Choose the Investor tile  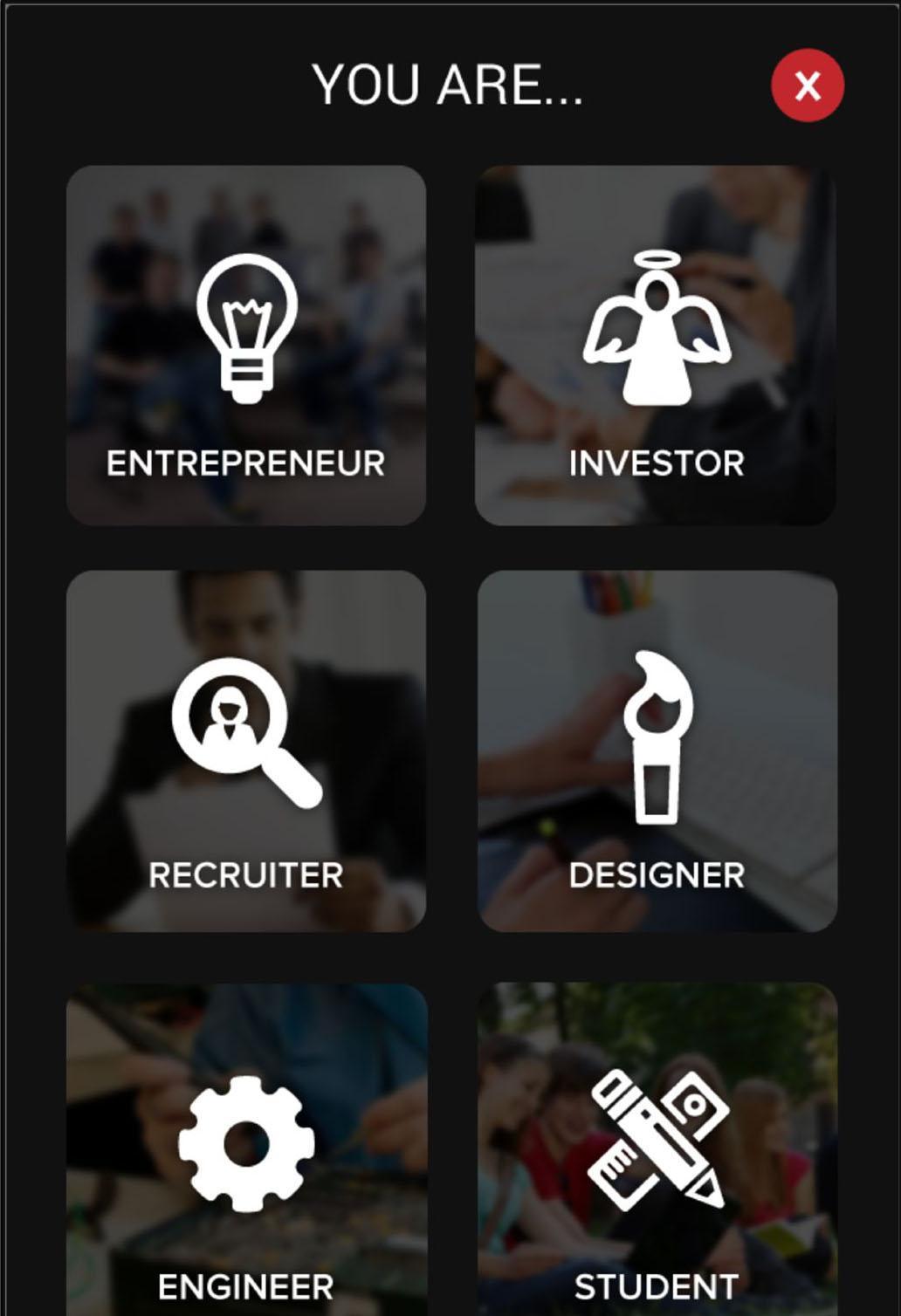(x=656, y=346)
